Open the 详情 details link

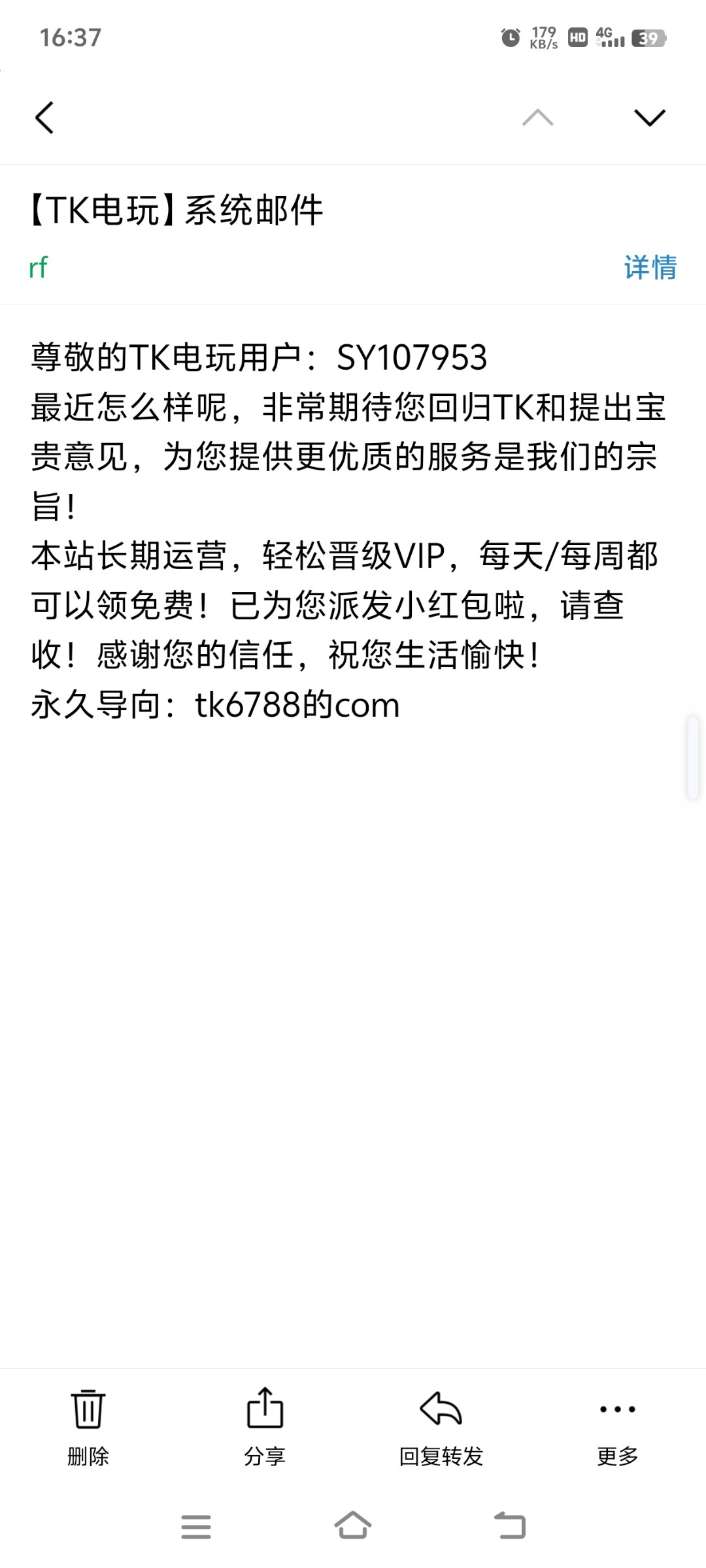click(650, 267)
